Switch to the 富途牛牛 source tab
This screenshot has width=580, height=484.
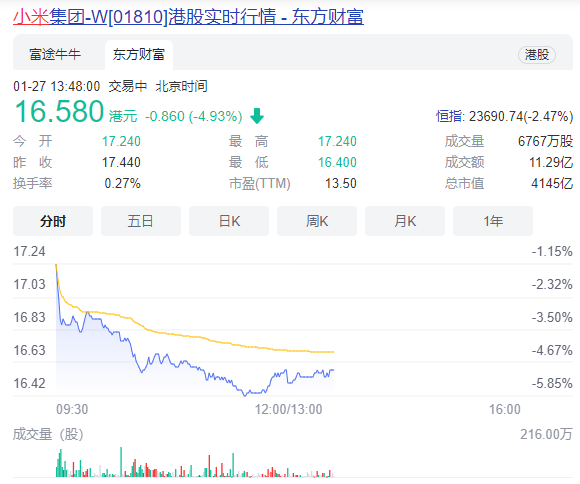[55, 54]
